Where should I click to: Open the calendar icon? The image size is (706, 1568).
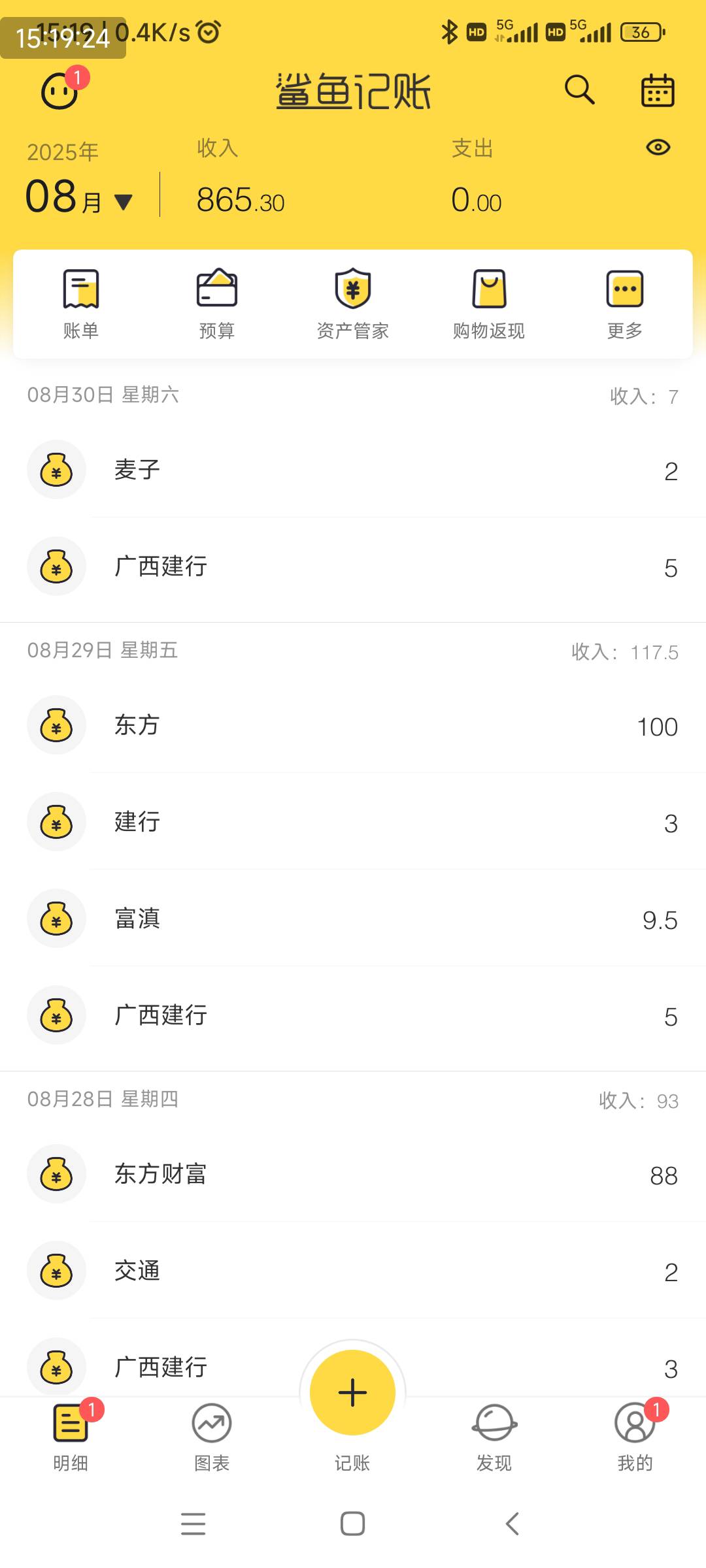point(657,90)
